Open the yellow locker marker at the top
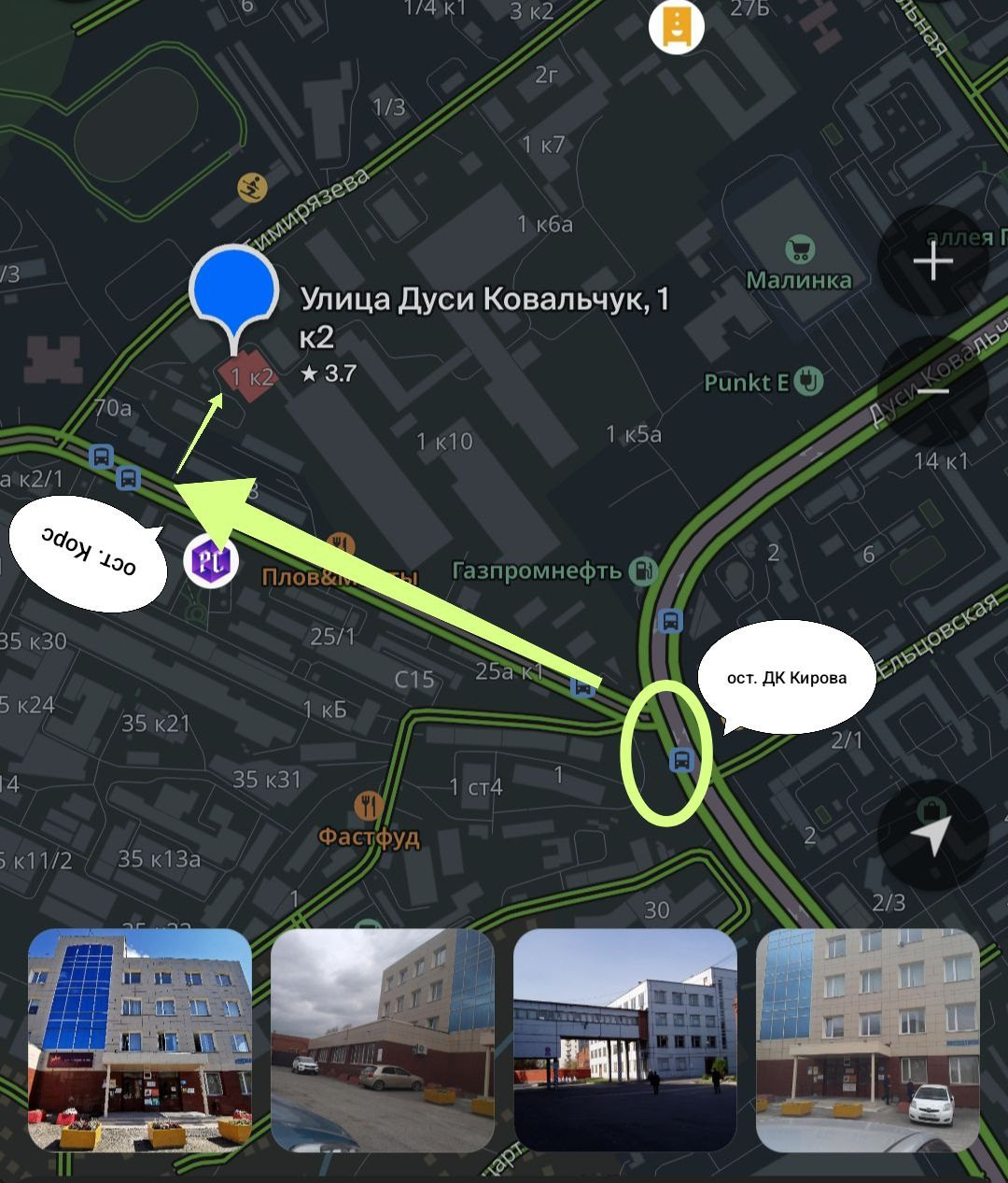 tap(676, 27)
